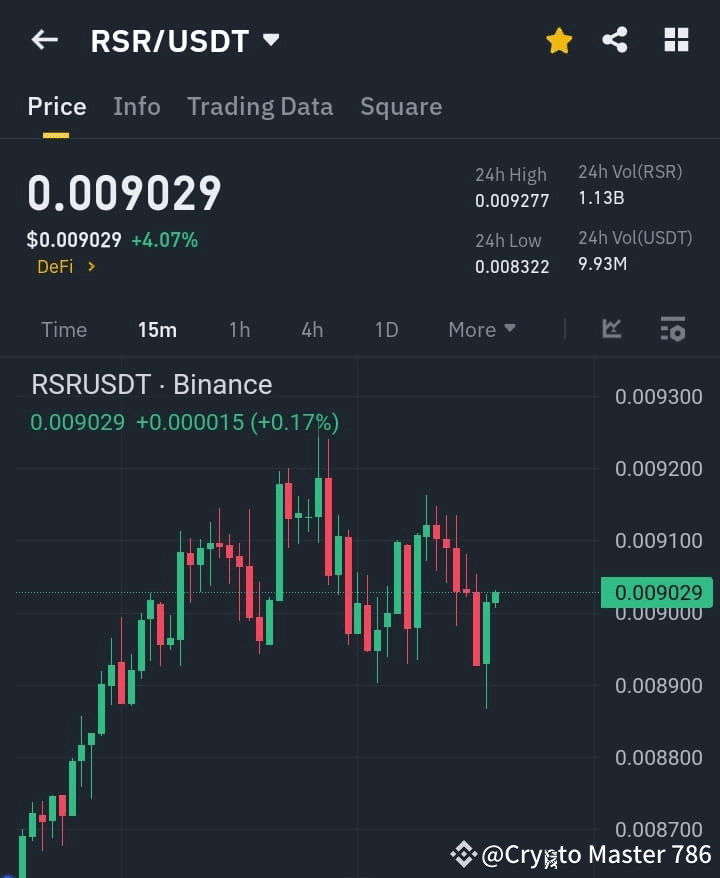Click the line chart style icon
This screenshot has height=878, width=720.
[x=611, y=329]
